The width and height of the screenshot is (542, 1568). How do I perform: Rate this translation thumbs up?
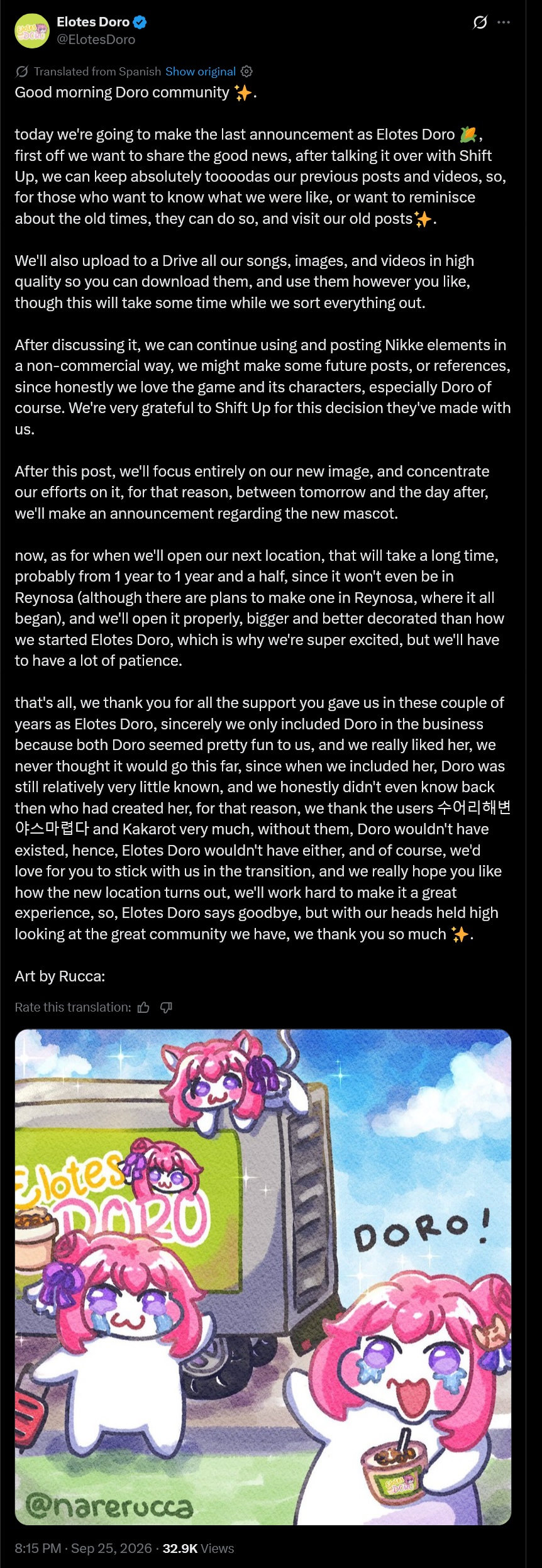[144, 1008]
